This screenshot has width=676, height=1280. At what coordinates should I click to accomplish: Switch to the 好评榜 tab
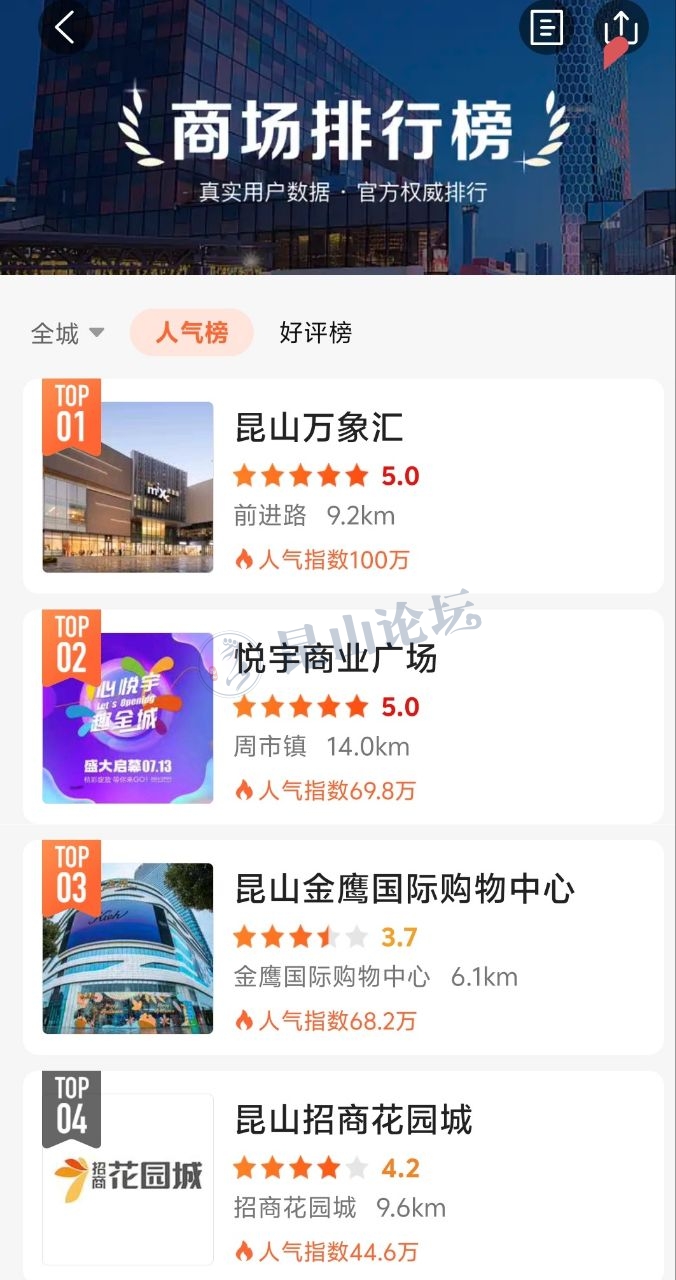coord(315,333)
